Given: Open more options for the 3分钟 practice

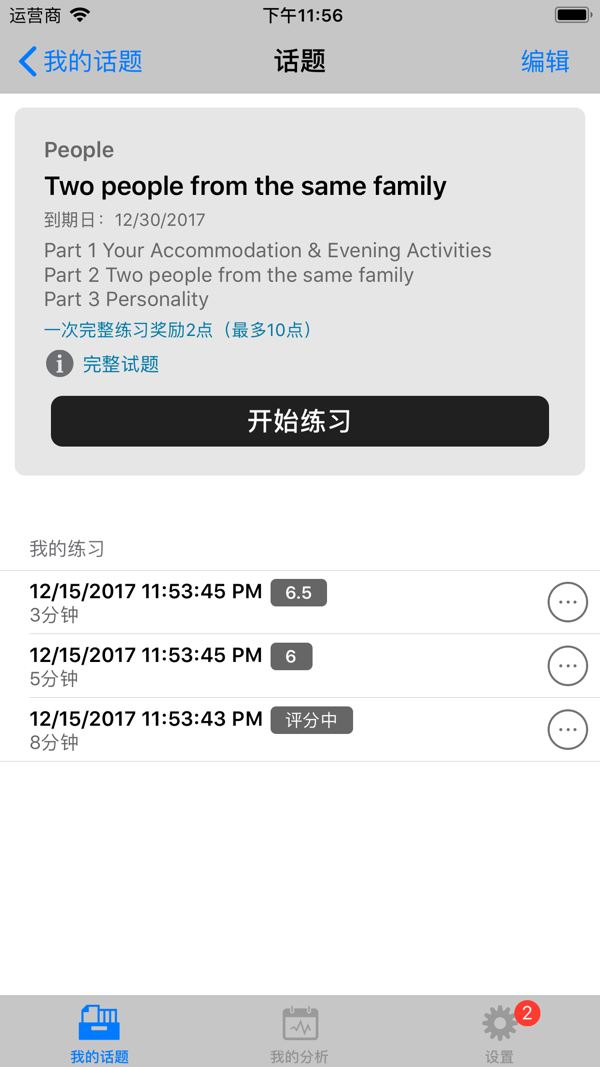Looking at the screenshot, I should coord(567,602).
